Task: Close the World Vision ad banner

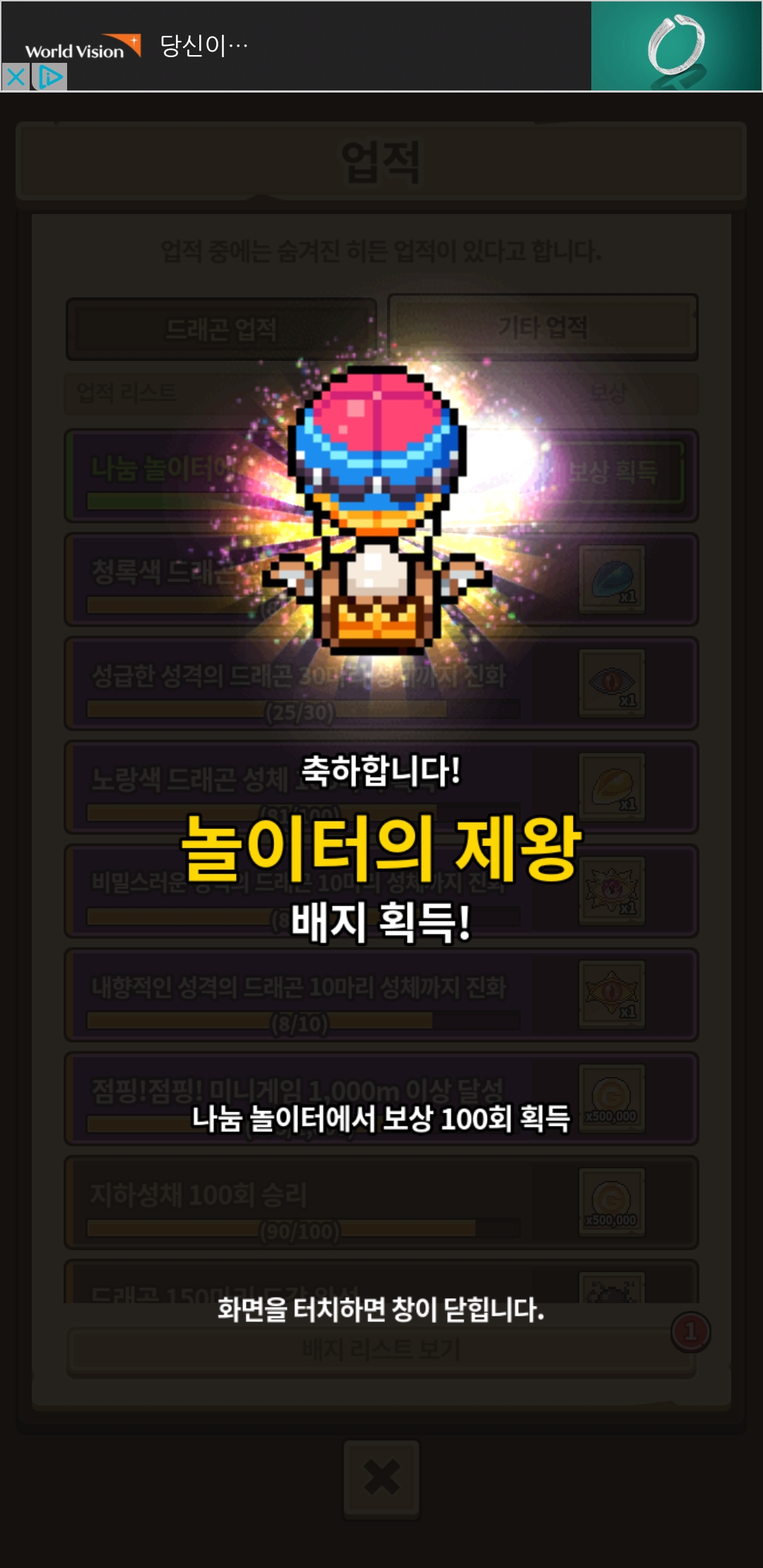Action: [16, 77]
